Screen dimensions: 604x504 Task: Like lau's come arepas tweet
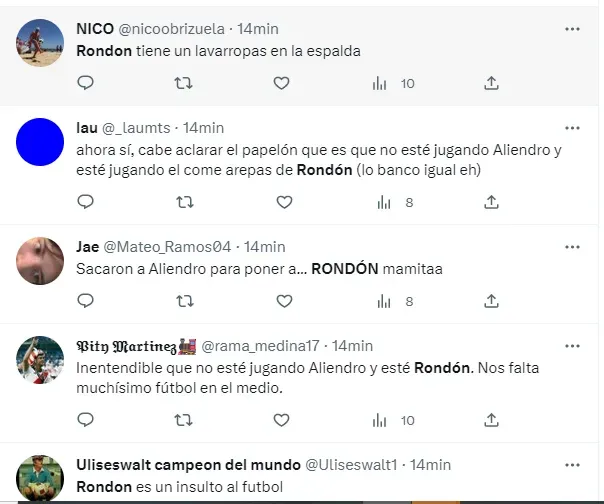[284, 202]
